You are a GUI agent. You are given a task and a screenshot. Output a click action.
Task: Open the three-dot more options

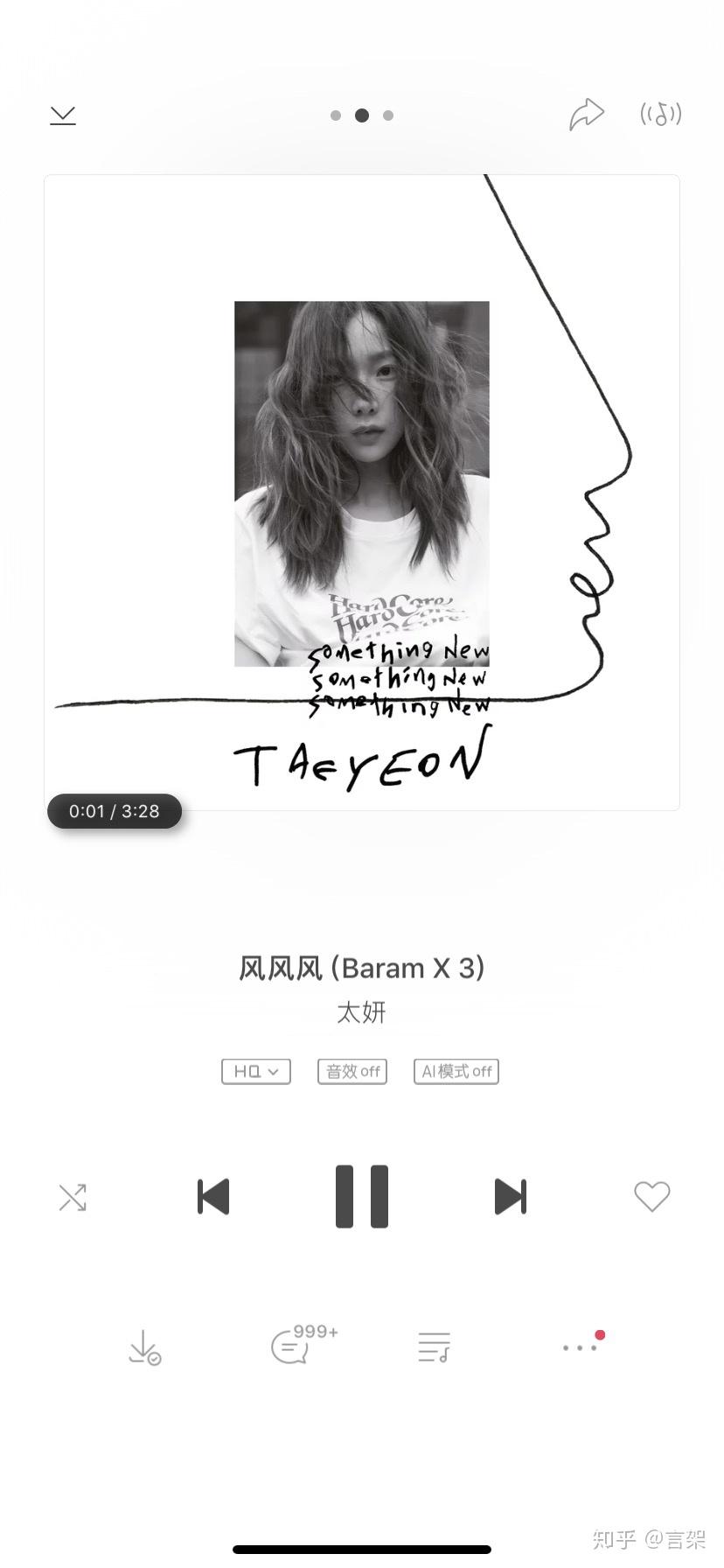tap(580, 1347)
